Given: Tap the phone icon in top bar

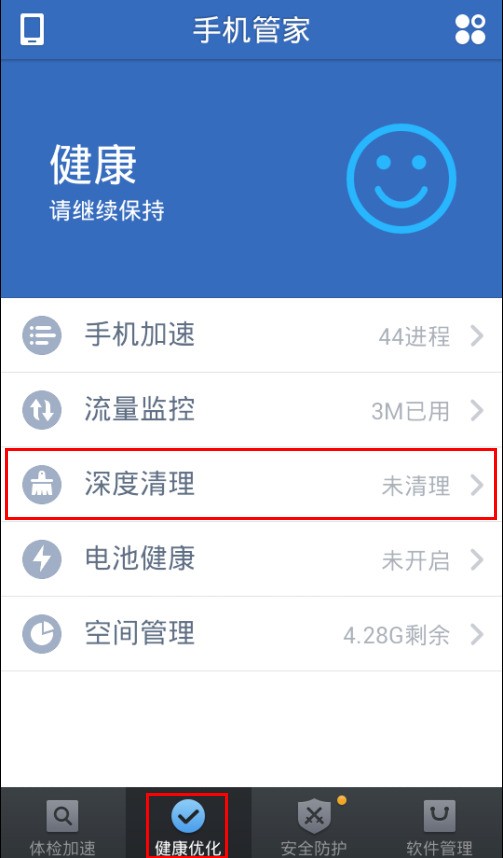Looking at the screenshot, I should (32, 29).
